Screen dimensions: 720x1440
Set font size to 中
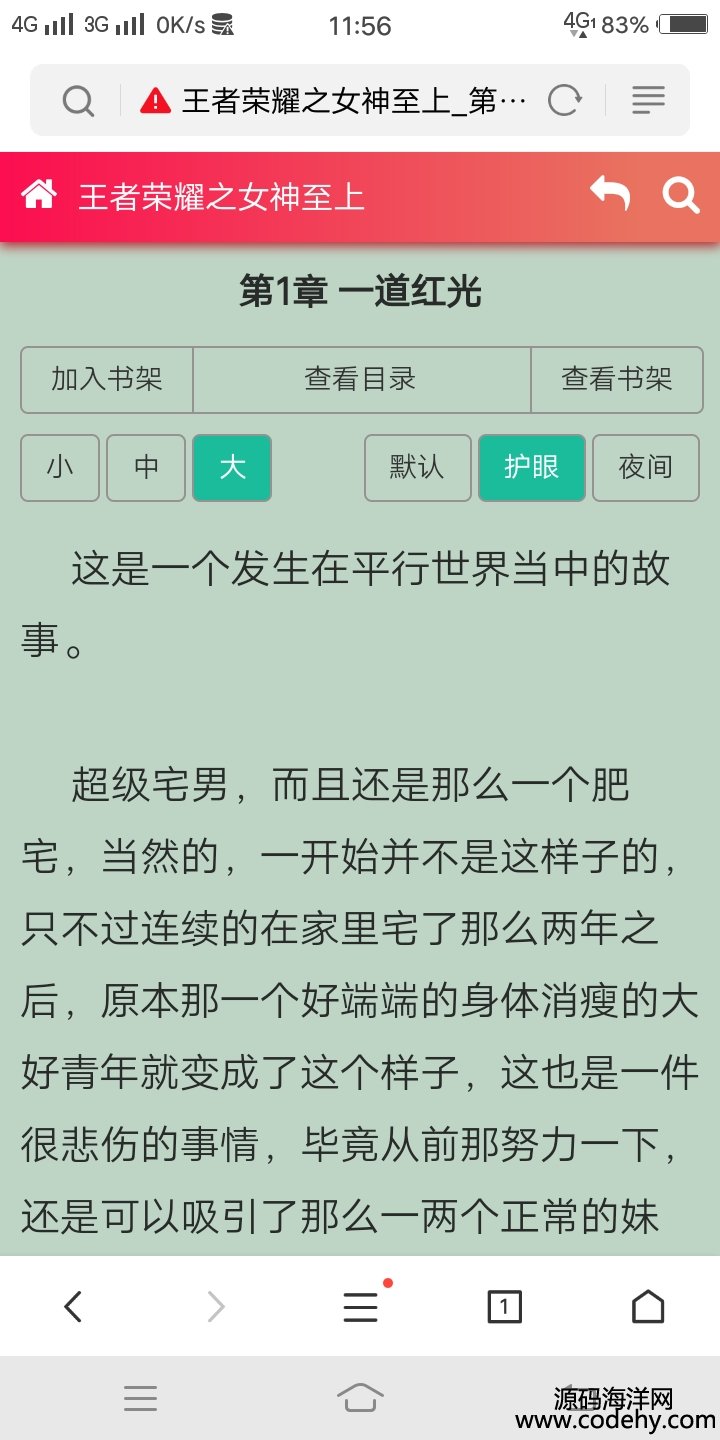(146, 467)
